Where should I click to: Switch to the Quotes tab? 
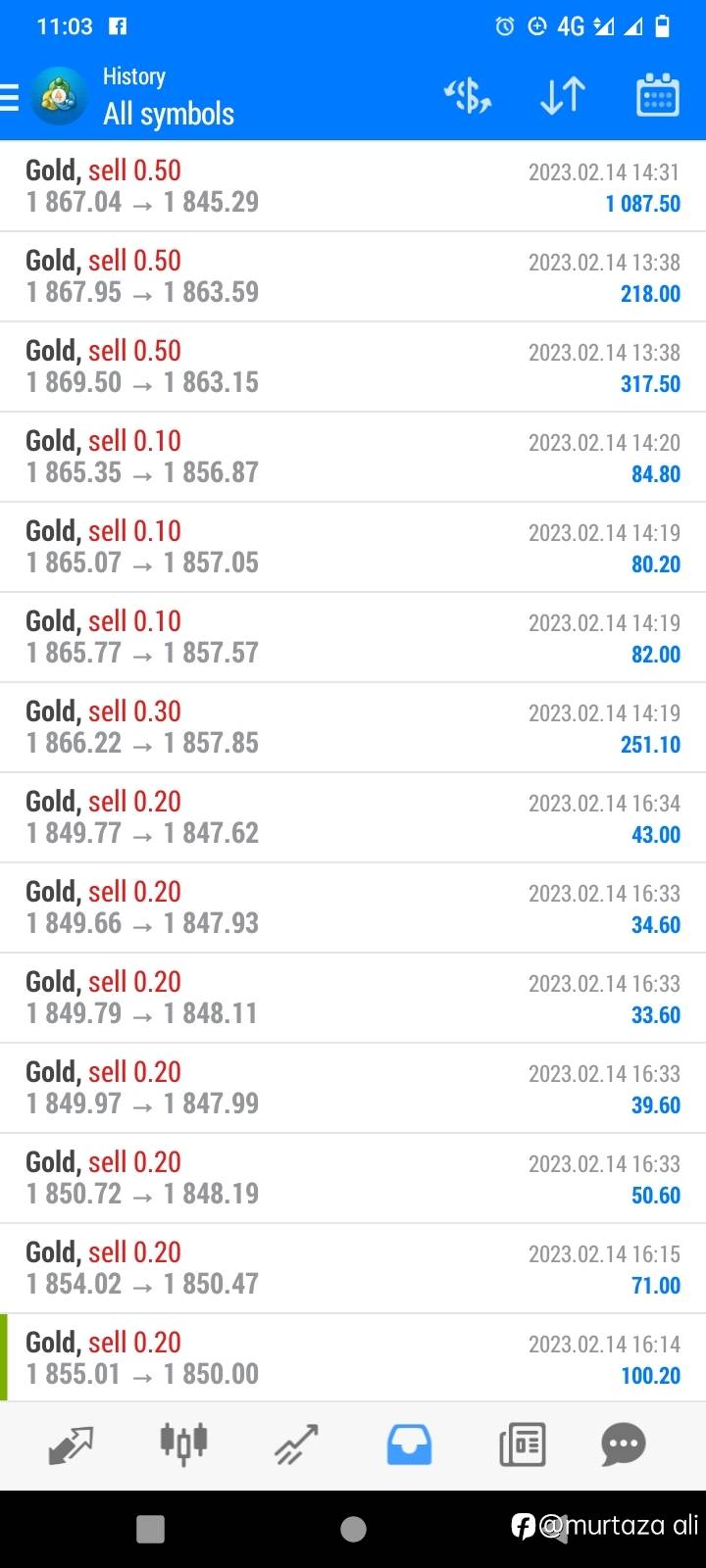[71, 1445]
